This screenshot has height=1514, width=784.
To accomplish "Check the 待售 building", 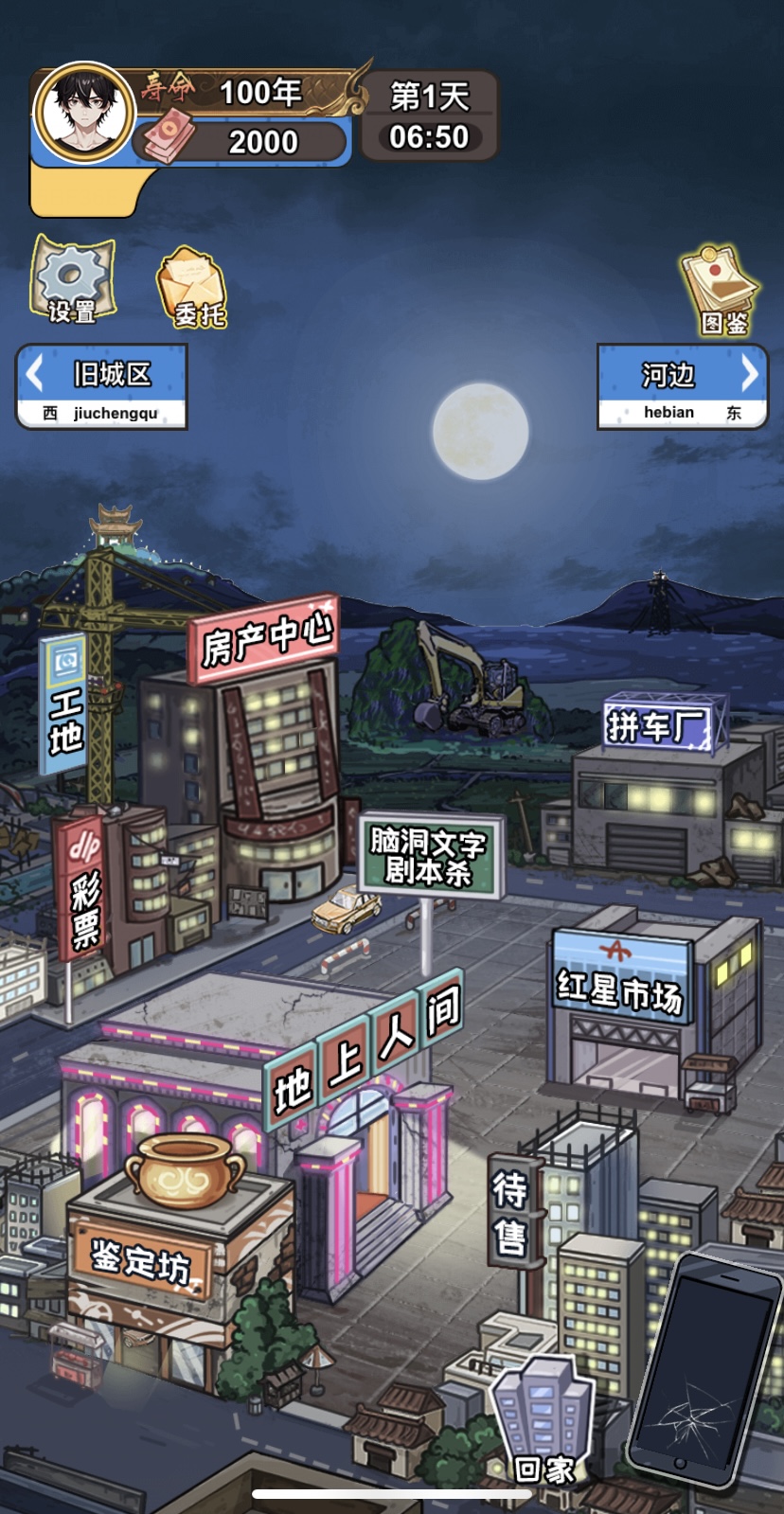I will 511,1212.
